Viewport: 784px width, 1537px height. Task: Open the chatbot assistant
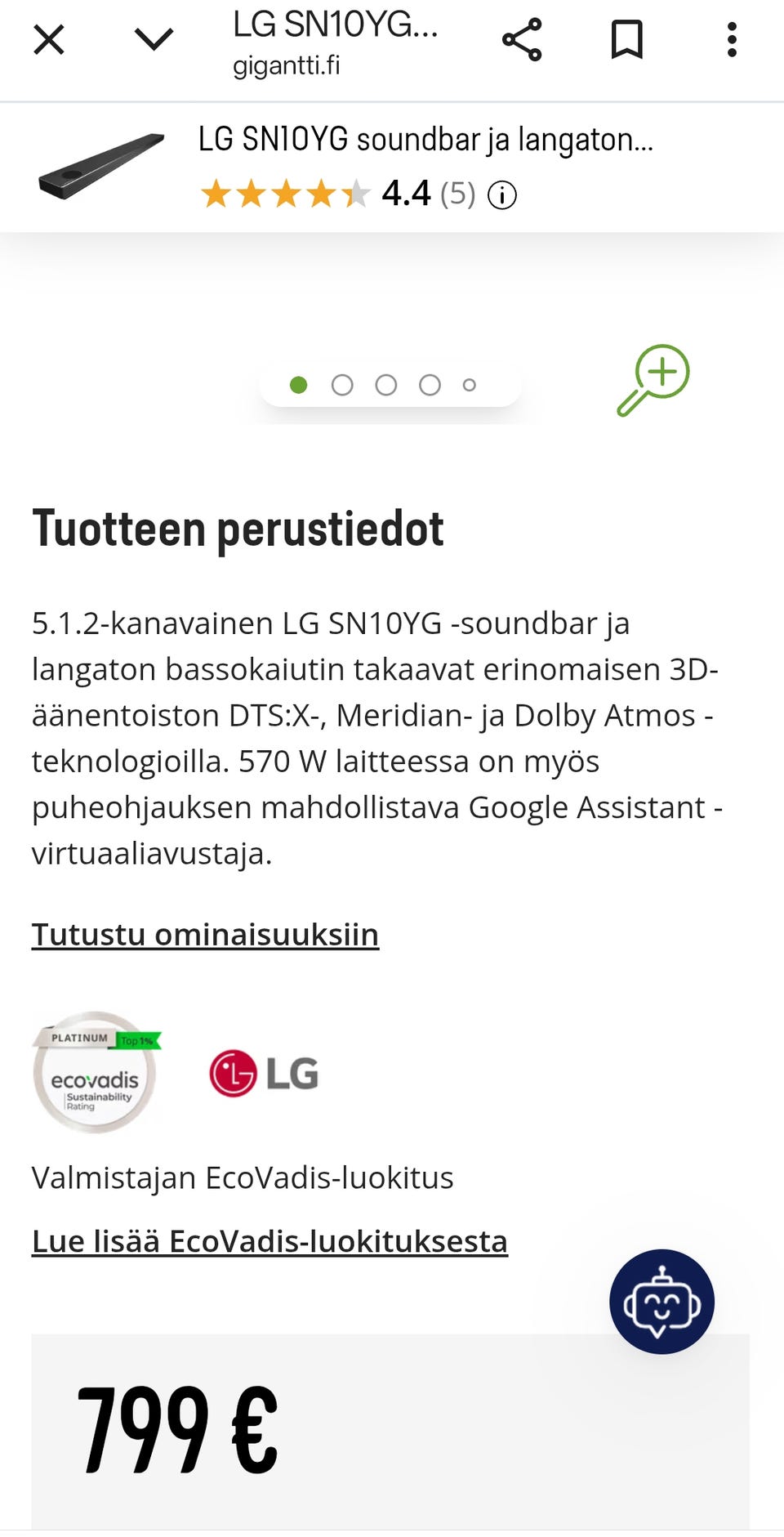(661, 1302)
